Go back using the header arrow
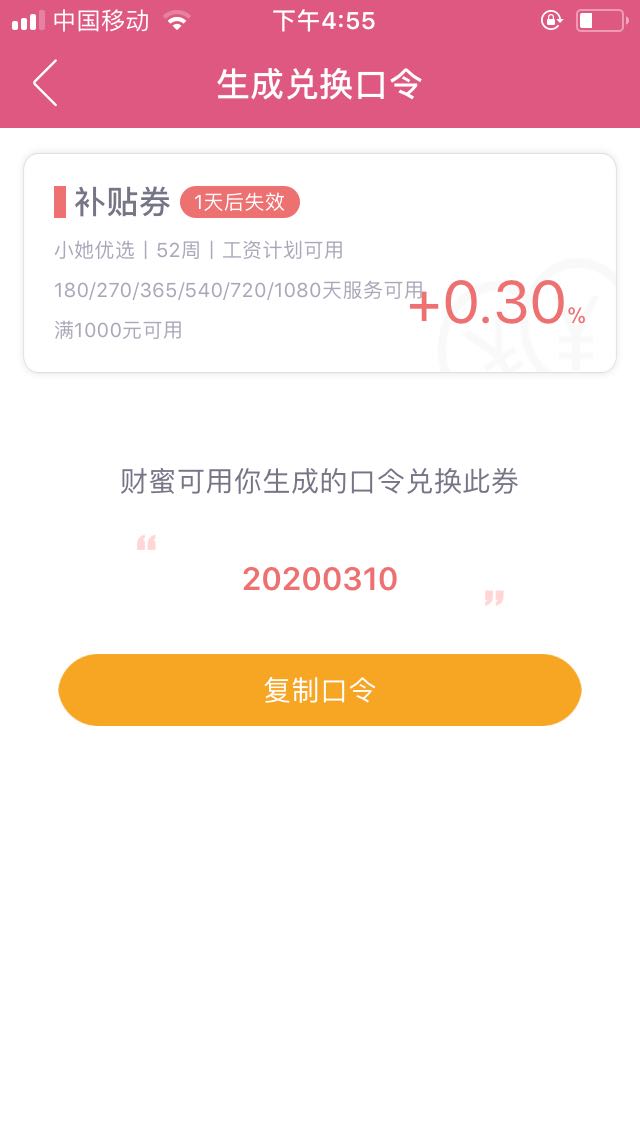 click(x=45, y=83)
